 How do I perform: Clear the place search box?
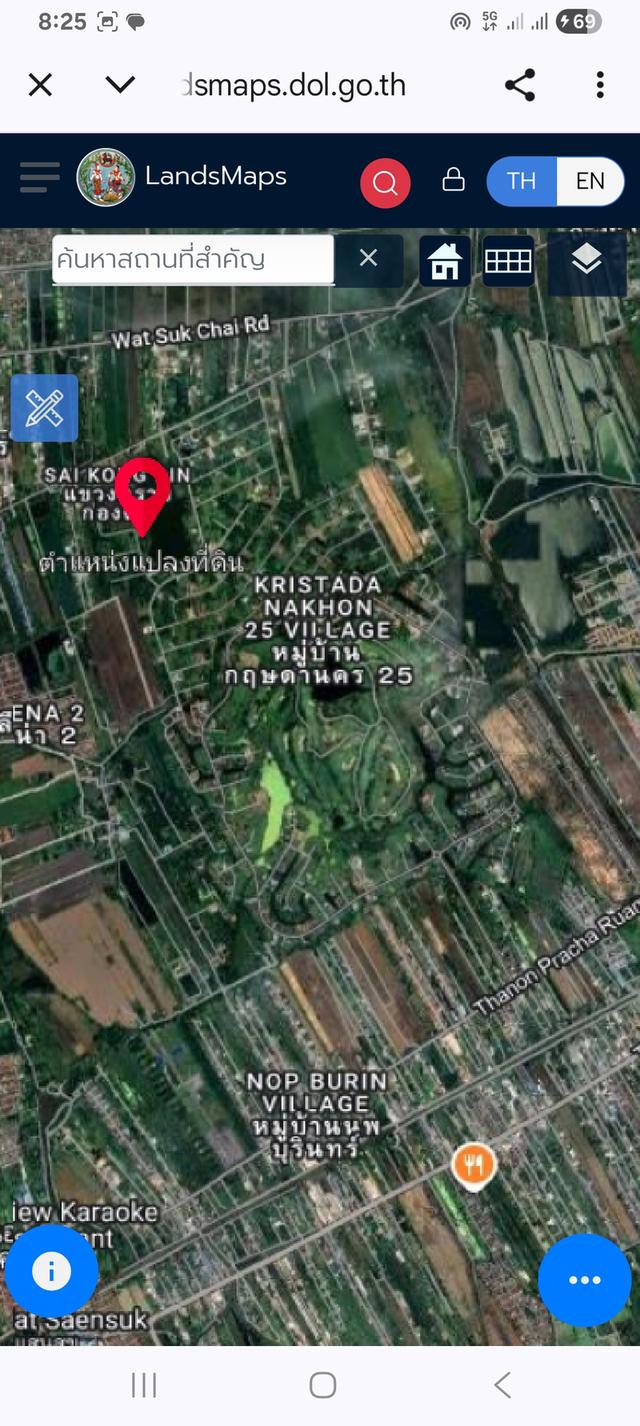368,259
